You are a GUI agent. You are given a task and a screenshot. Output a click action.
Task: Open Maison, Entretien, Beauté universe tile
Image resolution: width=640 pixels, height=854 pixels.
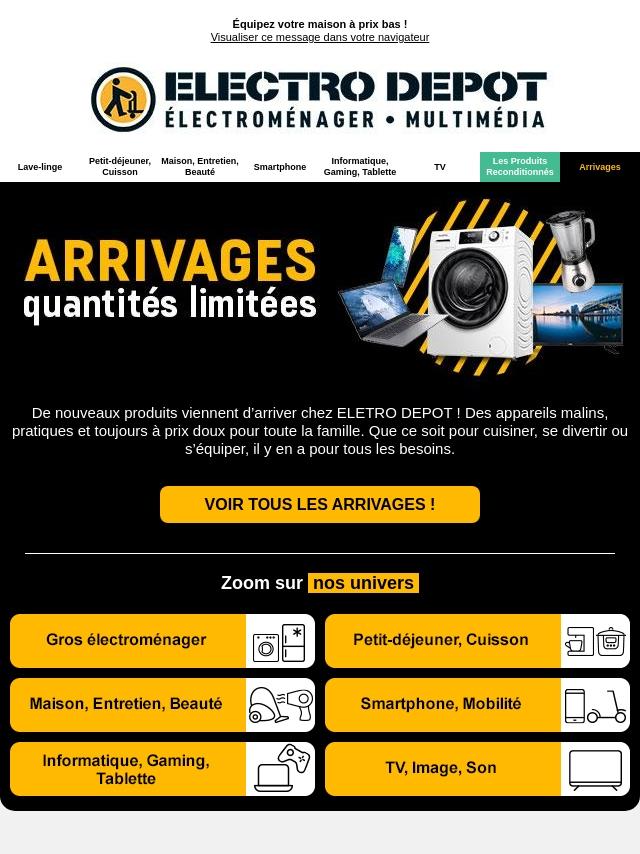162,705
